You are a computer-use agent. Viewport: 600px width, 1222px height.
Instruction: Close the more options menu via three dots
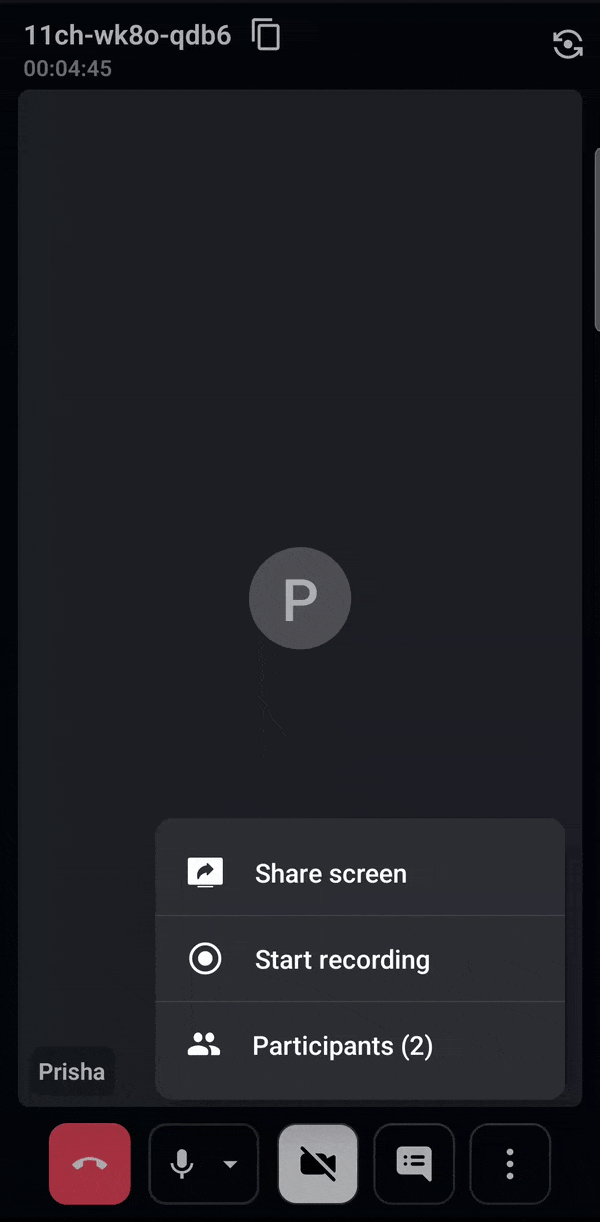pyautogui.click(x=510, y=1164)
